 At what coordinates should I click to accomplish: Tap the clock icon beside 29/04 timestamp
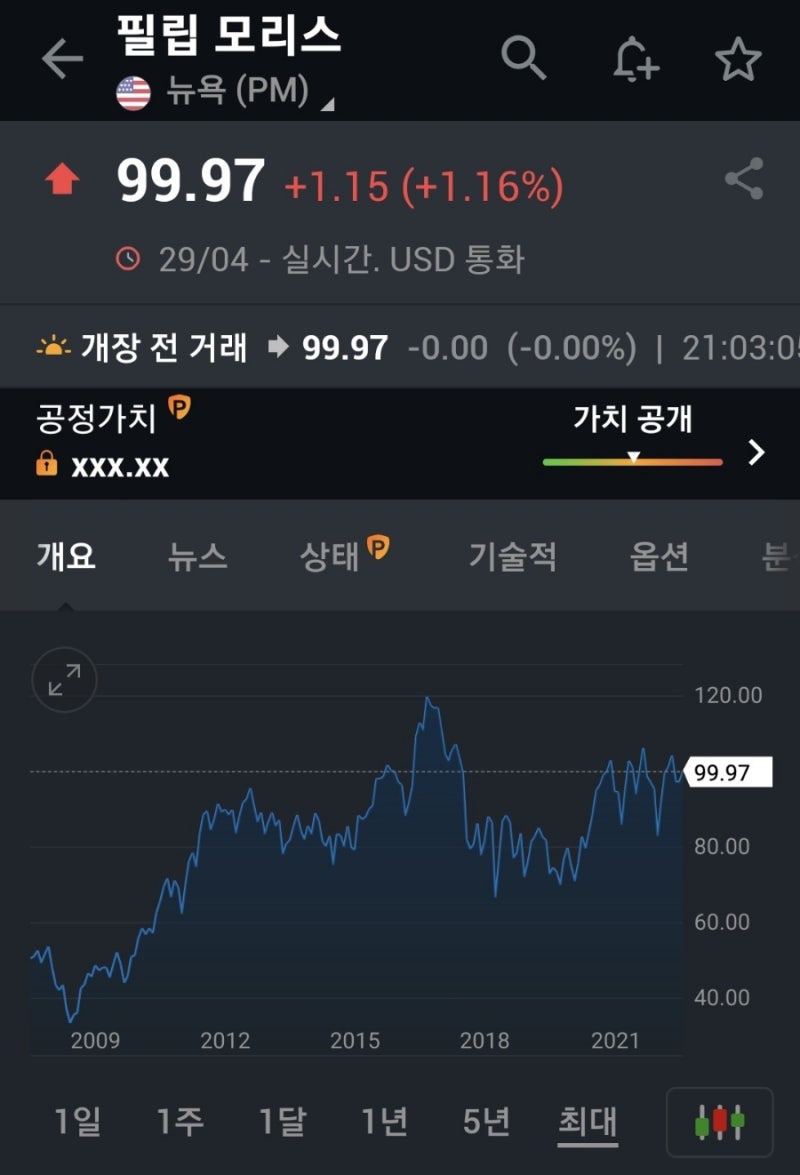pyautogui.click(x=127, y=258)
